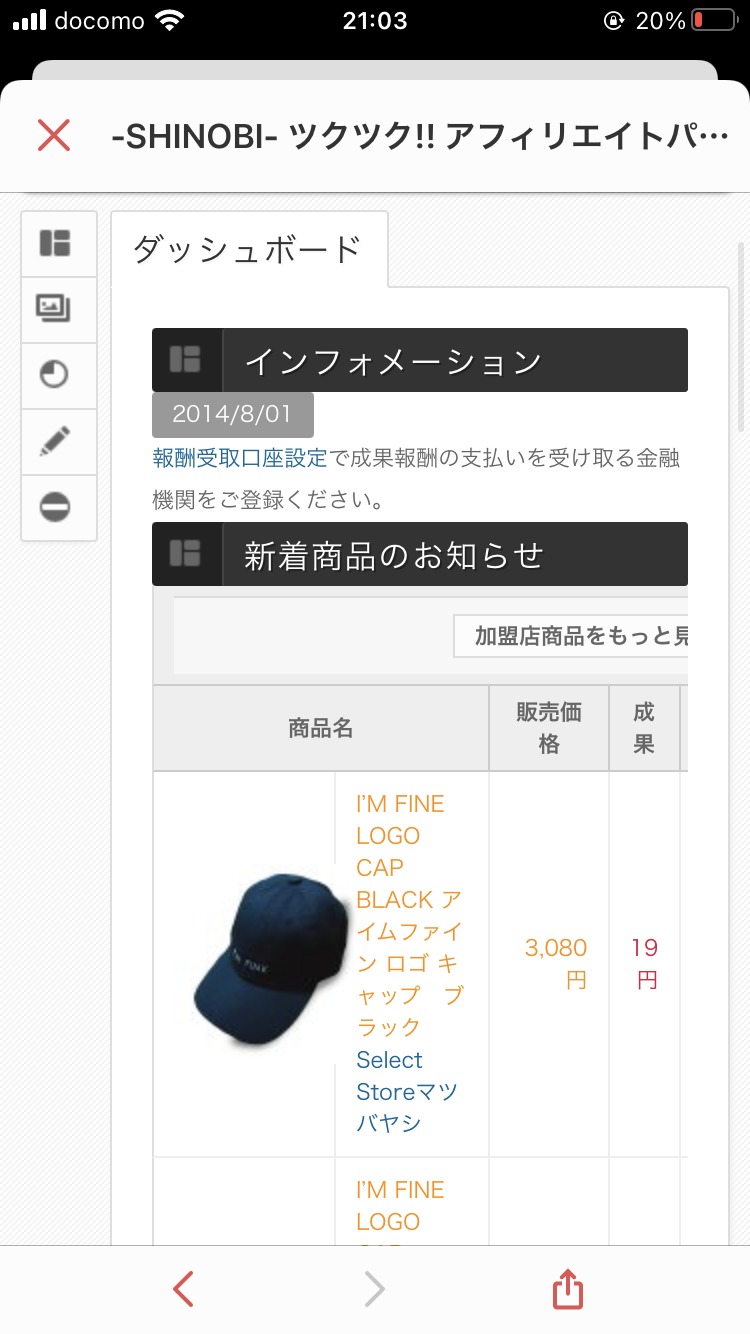The image size is (750, 1334).
Task: Share this page
Action: coord(567,1288)
